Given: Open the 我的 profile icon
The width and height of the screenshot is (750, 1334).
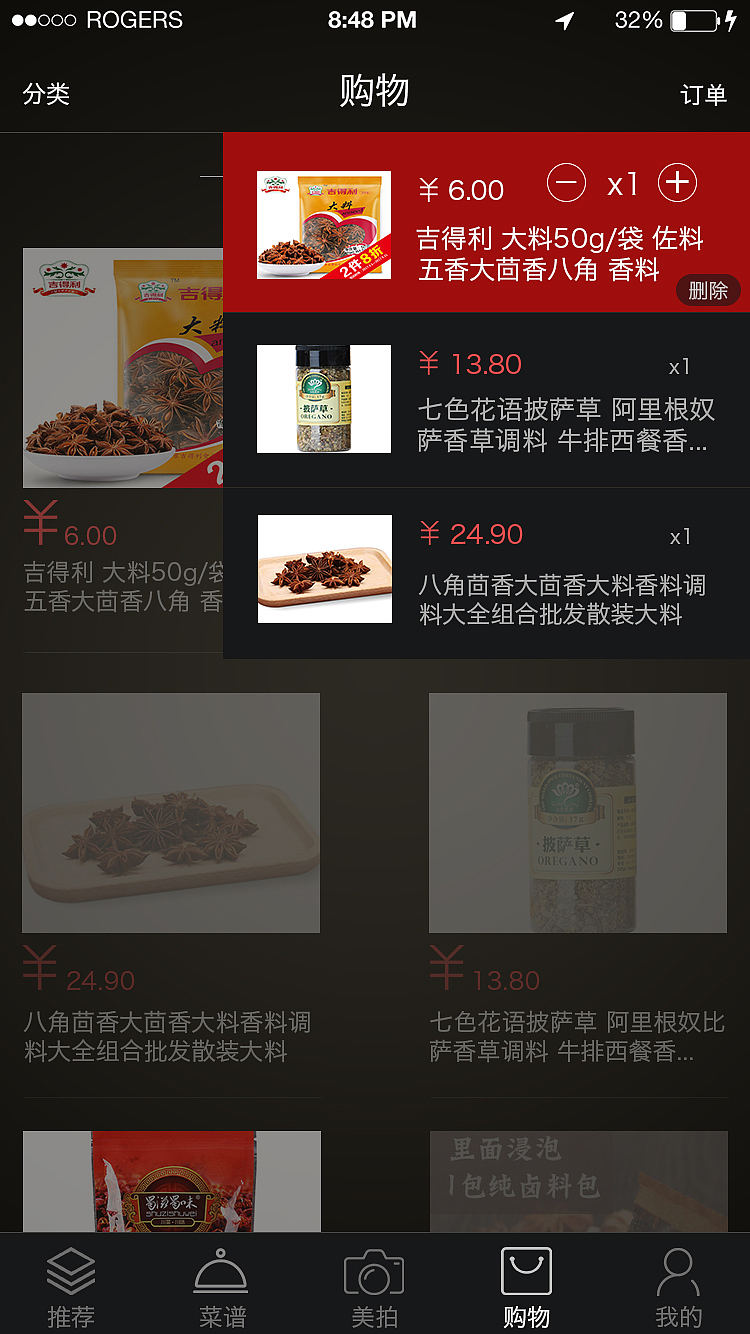Looking at the screenshot, I should (678, 1272).
